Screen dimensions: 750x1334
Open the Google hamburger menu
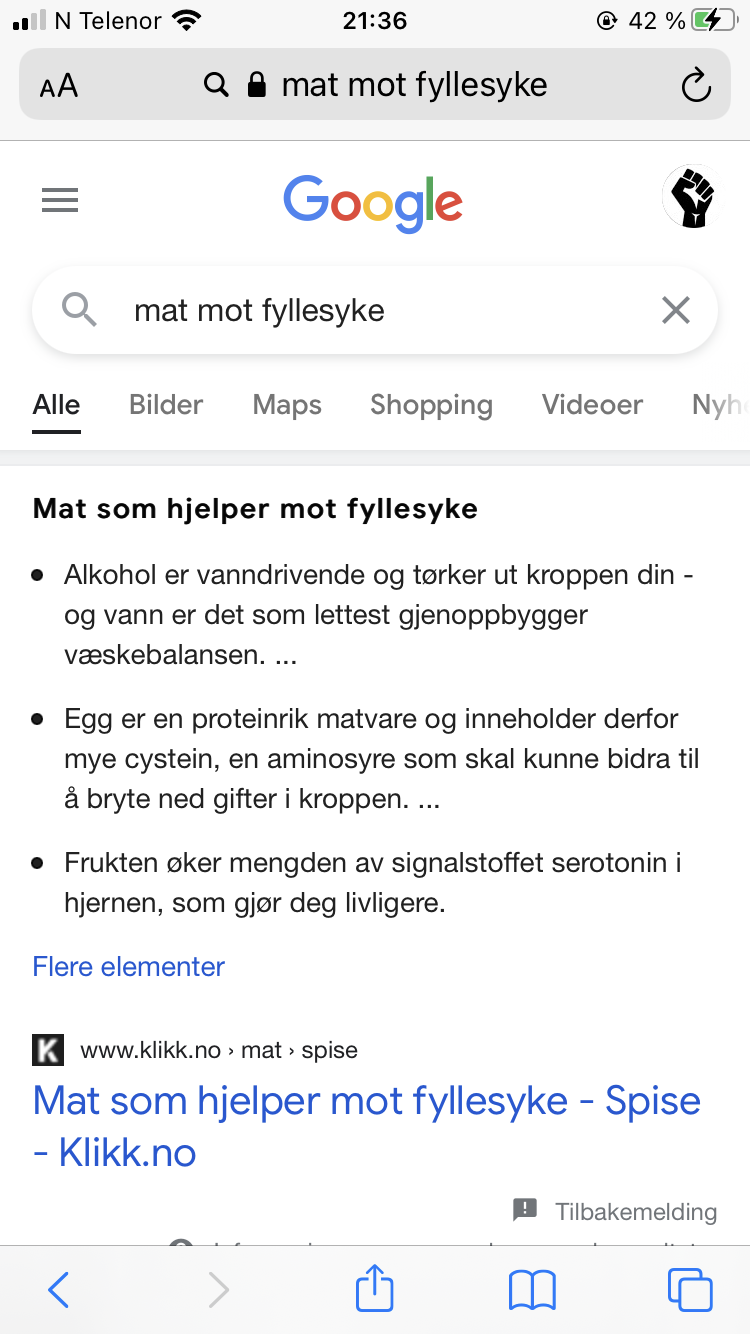60,202
